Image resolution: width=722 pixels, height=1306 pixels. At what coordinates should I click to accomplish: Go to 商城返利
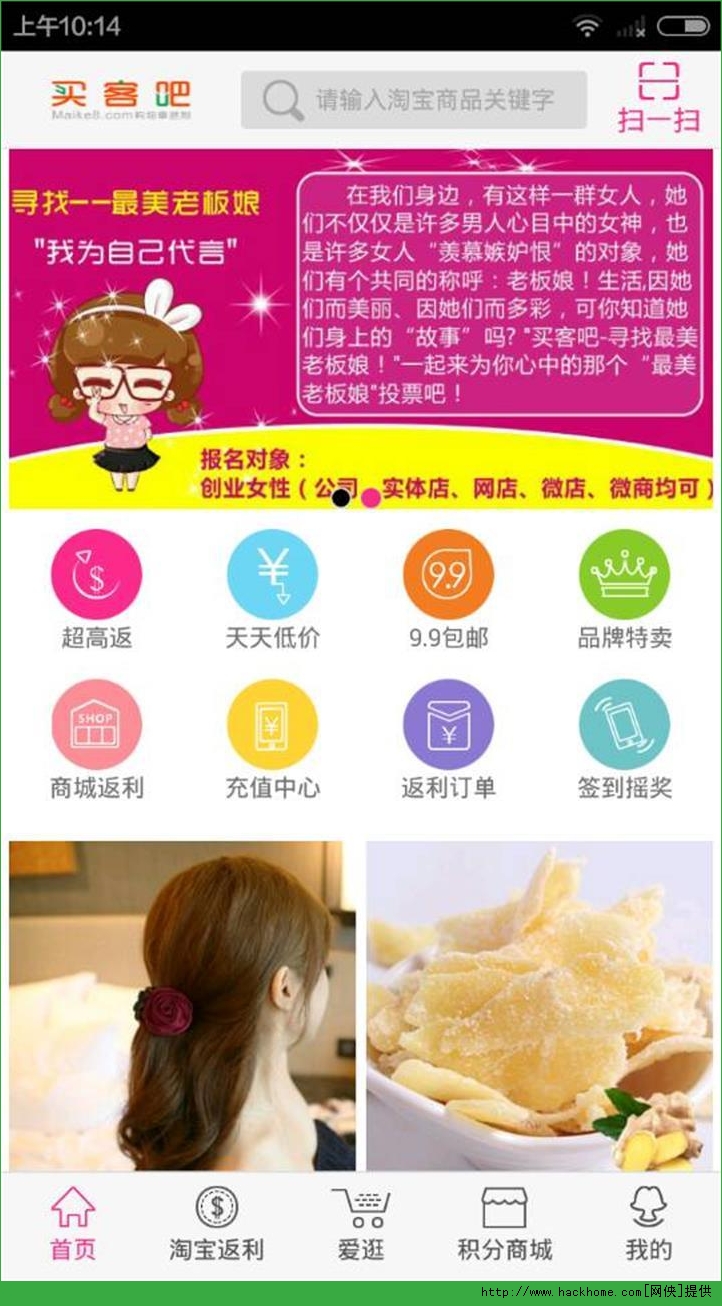pyautogui.click(x=97, y=740)
